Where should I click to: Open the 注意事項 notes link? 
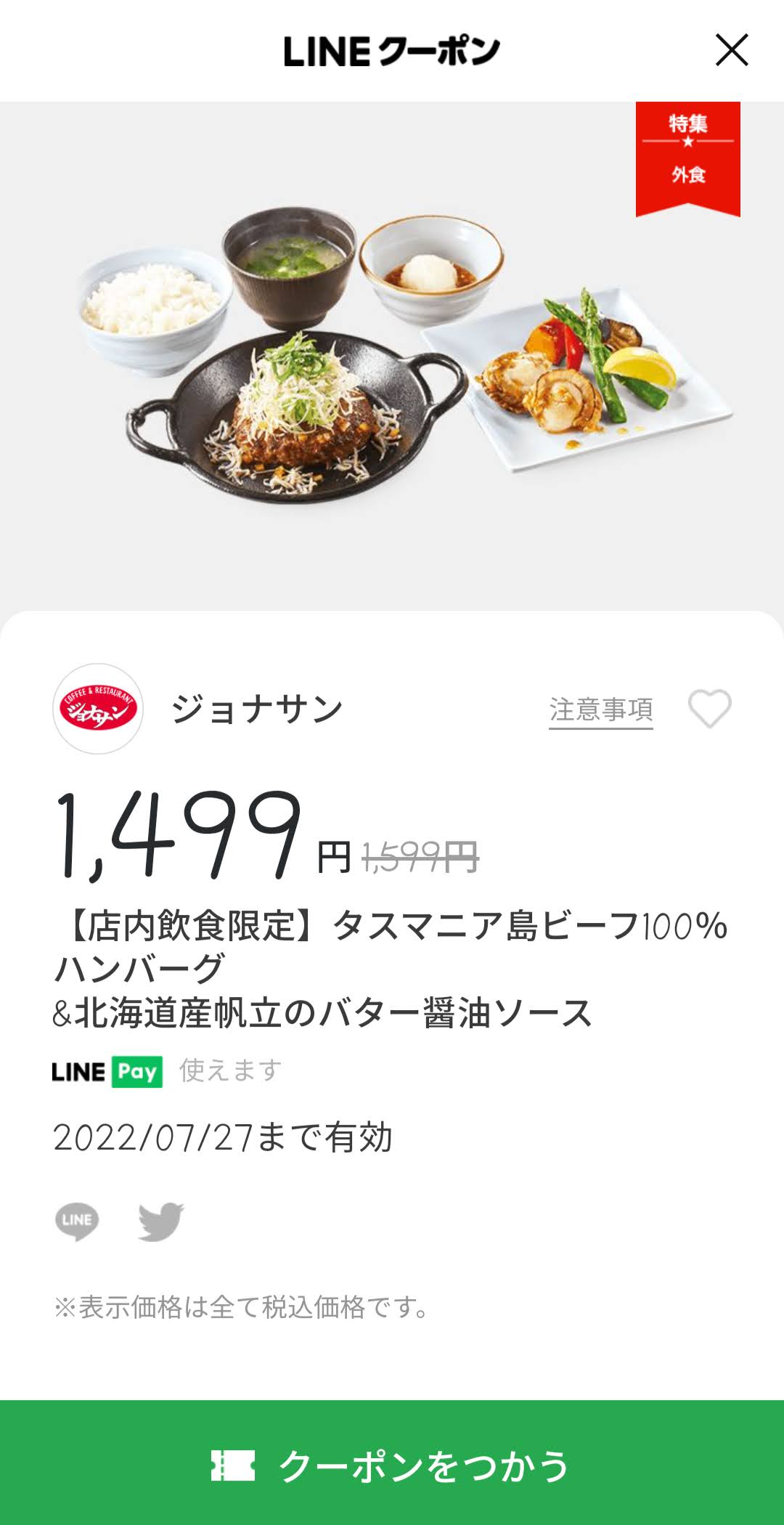coord(600,709)
